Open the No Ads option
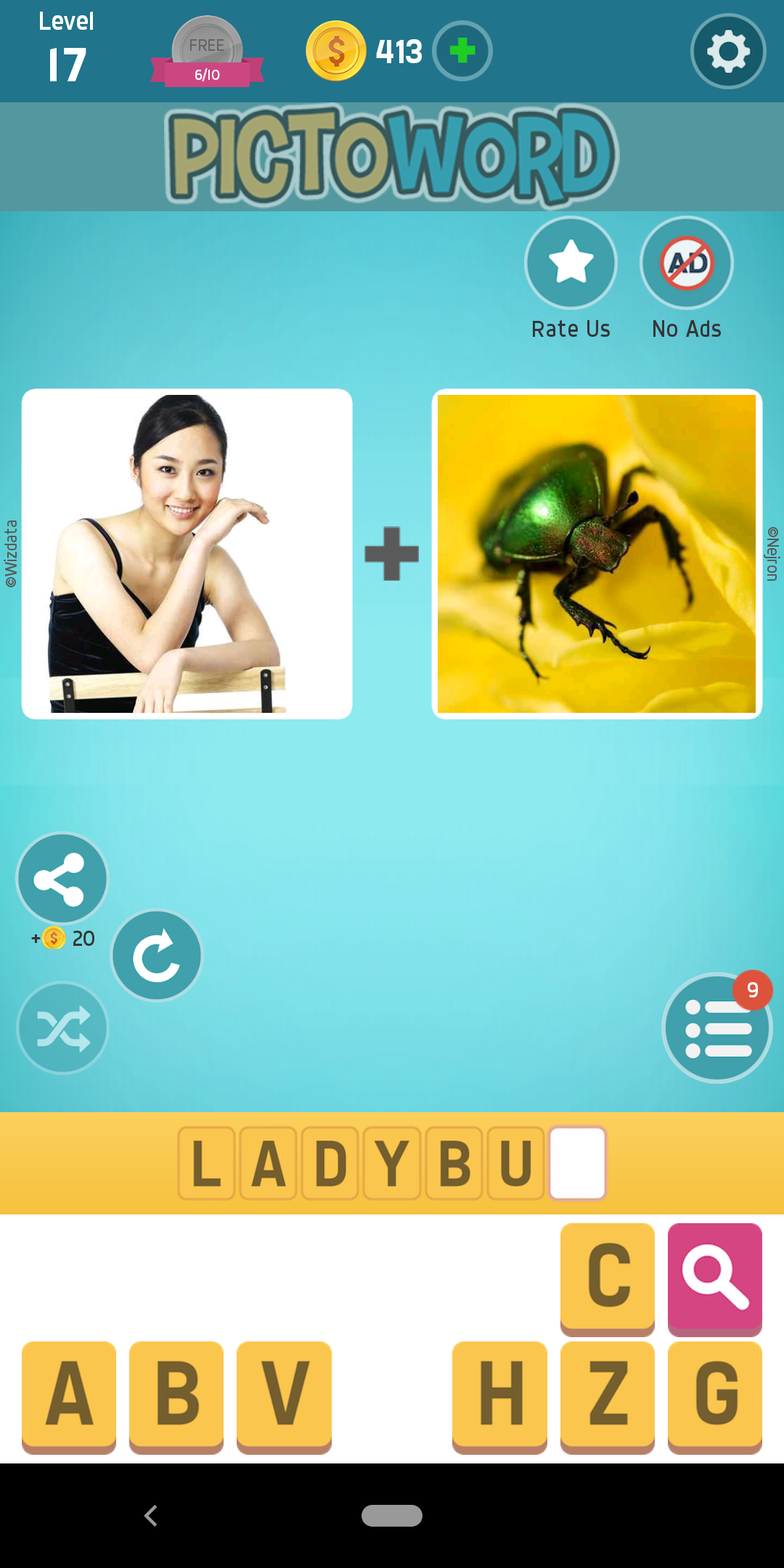 pos(687,263)
